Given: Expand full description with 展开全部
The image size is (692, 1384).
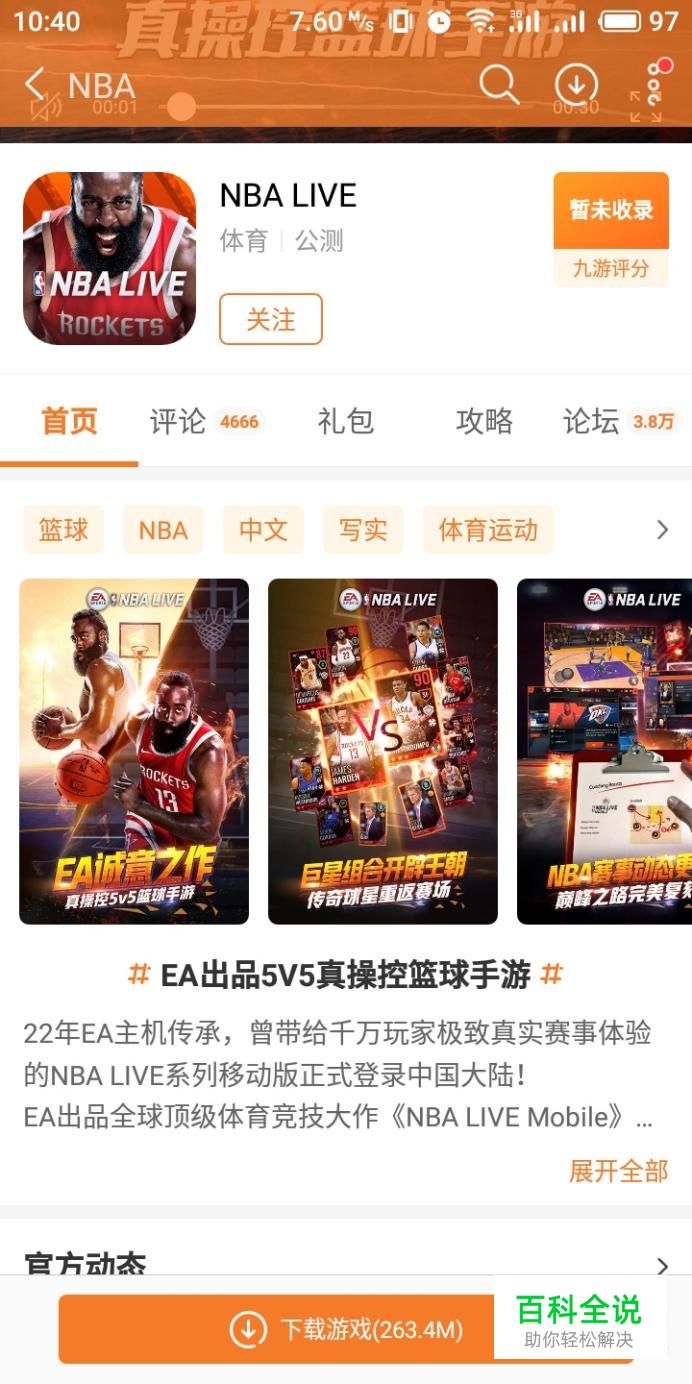Looking at the screenshot, I should [x=618, y=1171].
